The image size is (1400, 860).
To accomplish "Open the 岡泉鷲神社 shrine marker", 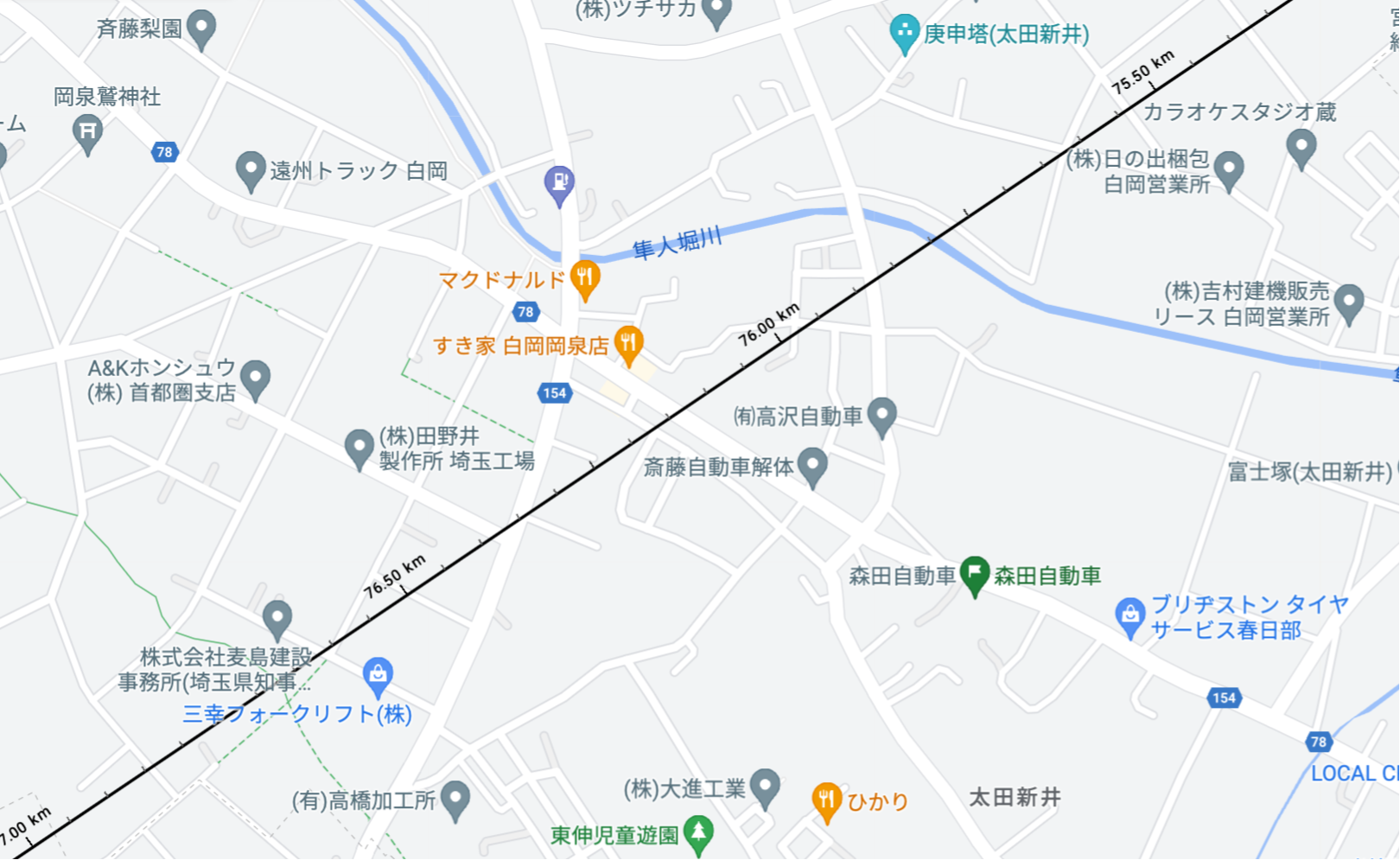I will [87, 132].
